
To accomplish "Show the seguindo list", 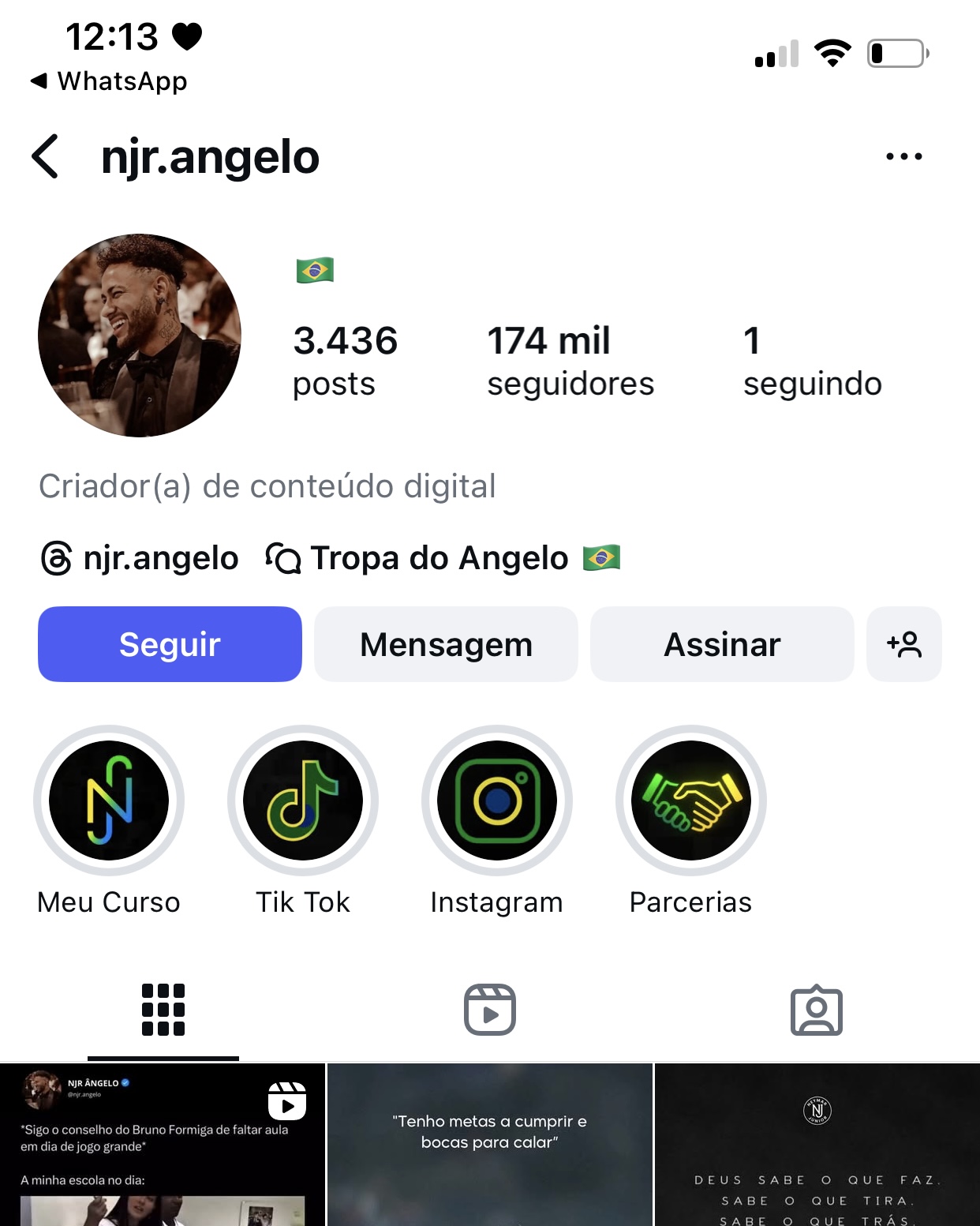I will click(812, 361).
